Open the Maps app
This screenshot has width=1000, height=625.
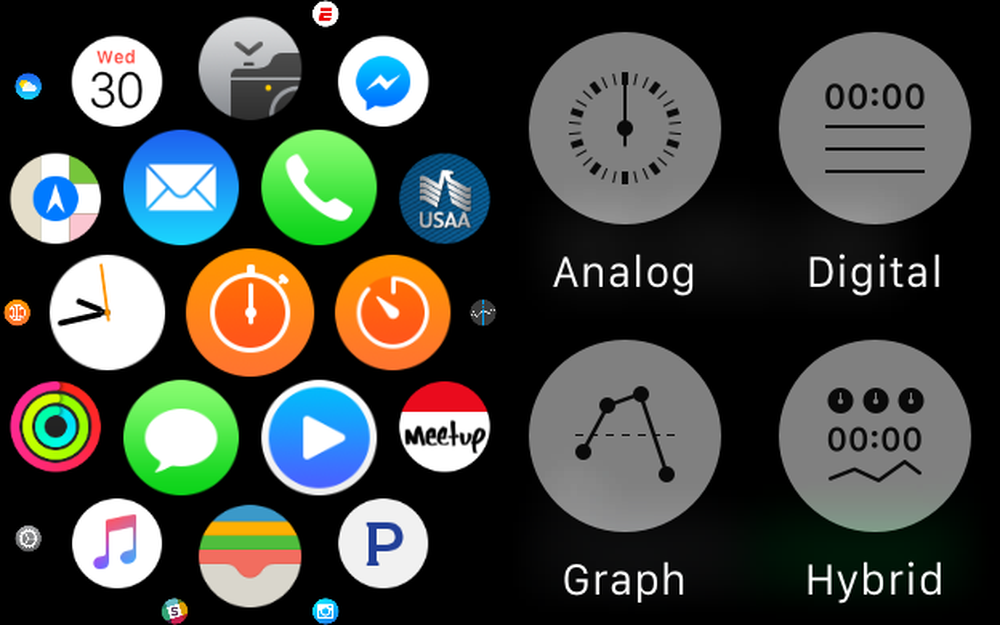55,197
